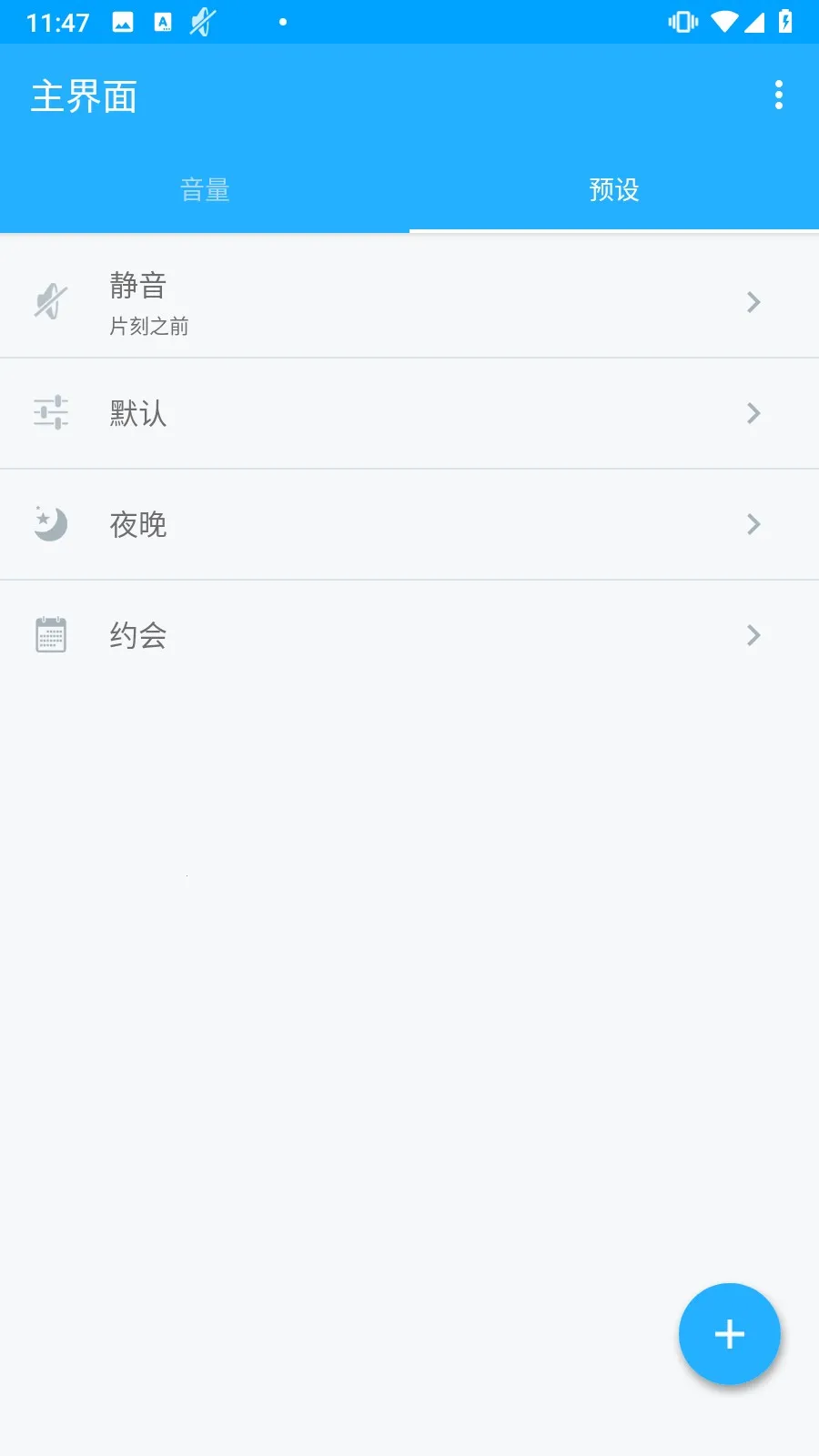Viewport: 819px width, 1456px height.
Task: Expand the 约会 preset entry
Action: pyautogui.click(x=753, y=634)
